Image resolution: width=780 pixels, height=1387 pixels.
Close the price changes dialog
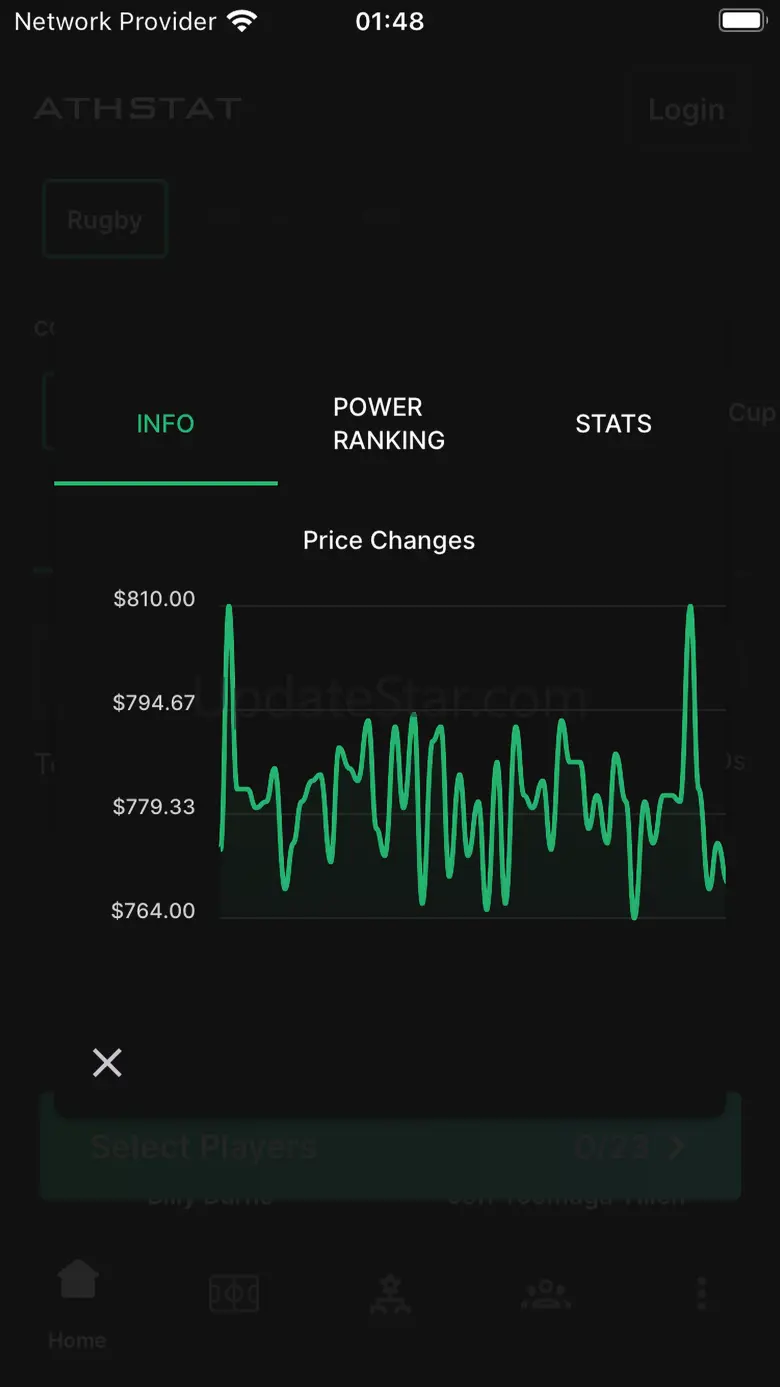click(107, 1062)
